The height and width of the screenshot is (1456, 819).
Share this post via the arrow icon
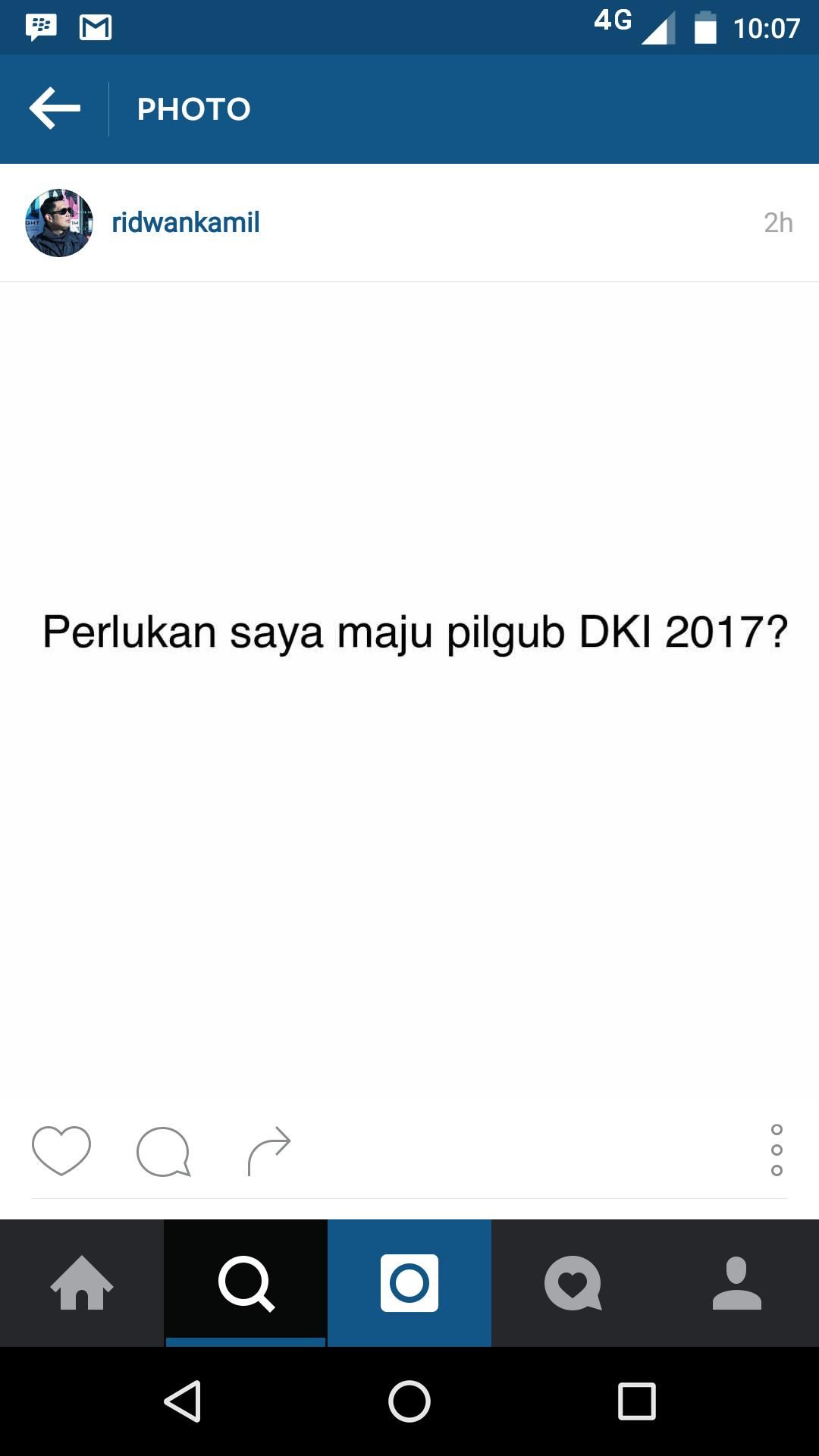(x=269, y=1150)
